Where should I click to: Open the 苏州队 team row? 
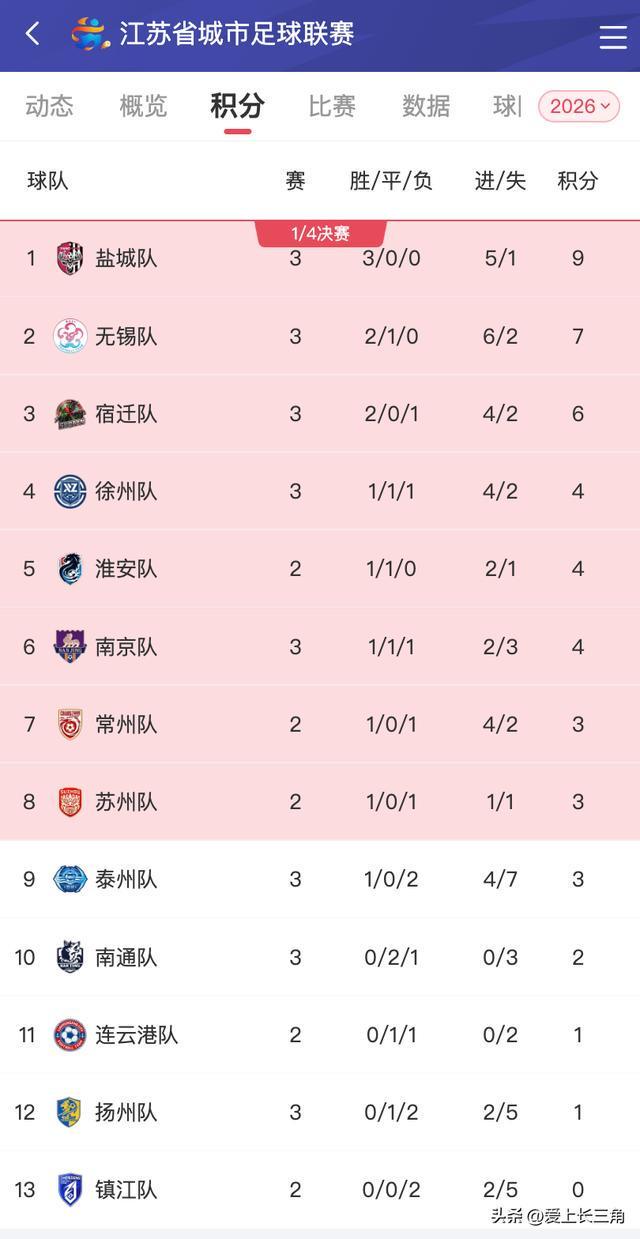click(x=320, y=802)
